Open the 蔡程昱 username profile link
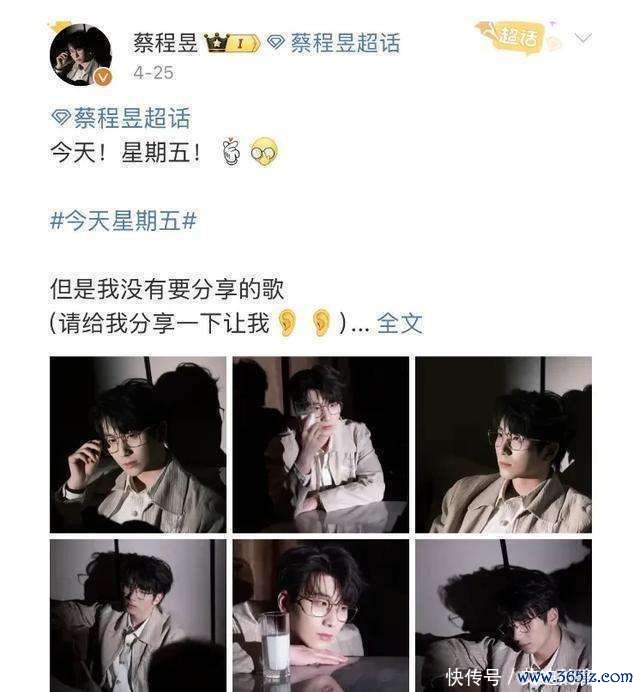 (x=166, y=43)
